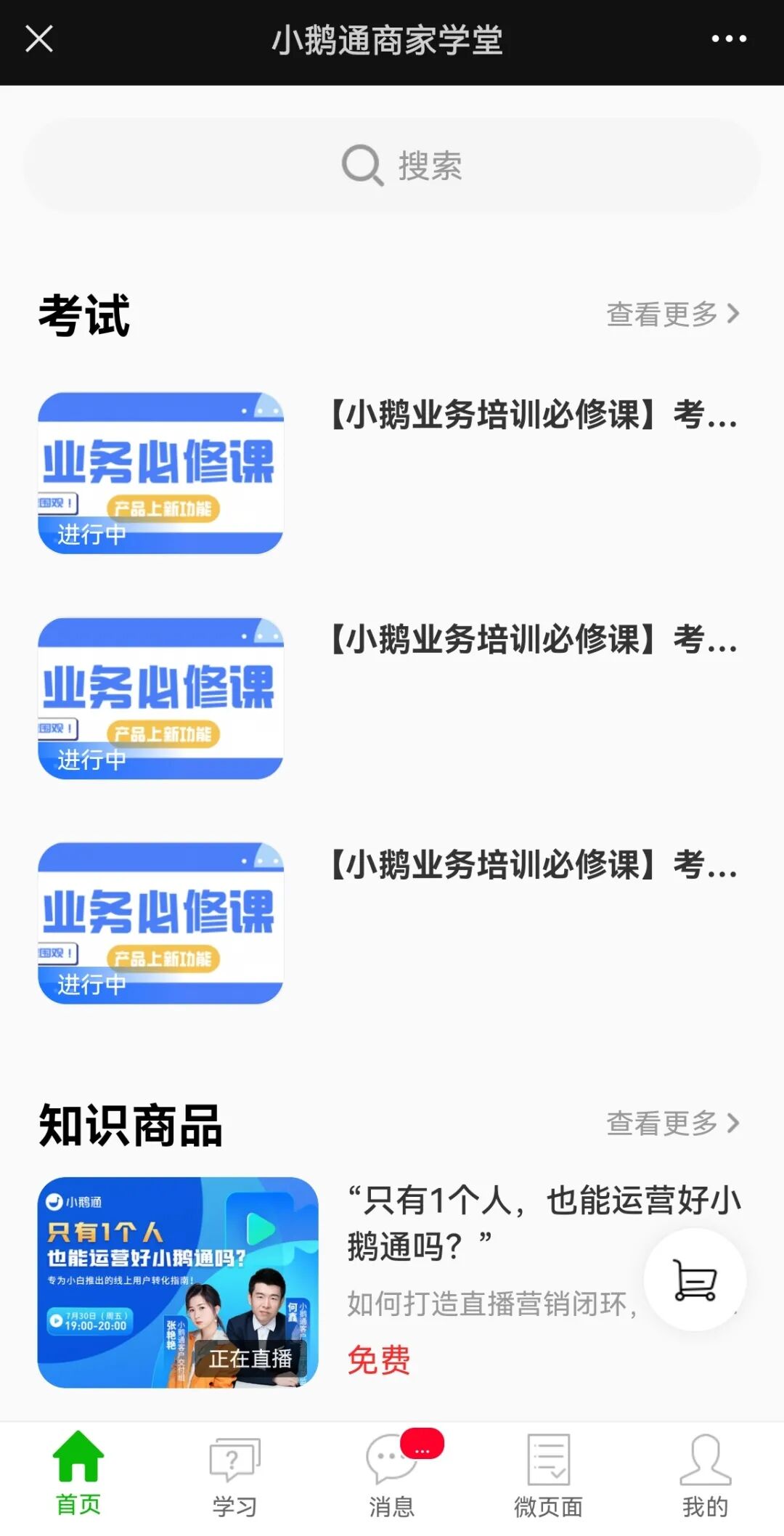The width and height of the screenshot is (784, 1536).
Task: Close the 小鹅通商家学堂 page
Action: [39, 39]
